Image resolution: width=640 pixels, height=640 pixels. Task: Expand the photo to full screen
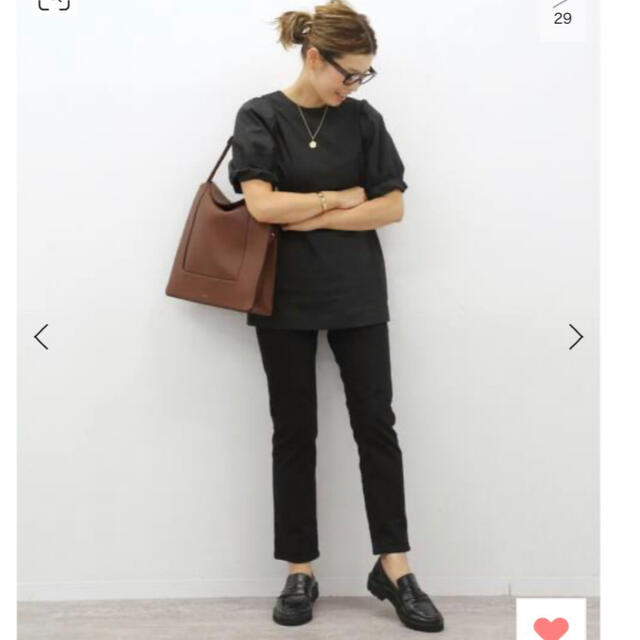(x=54, y=5)
